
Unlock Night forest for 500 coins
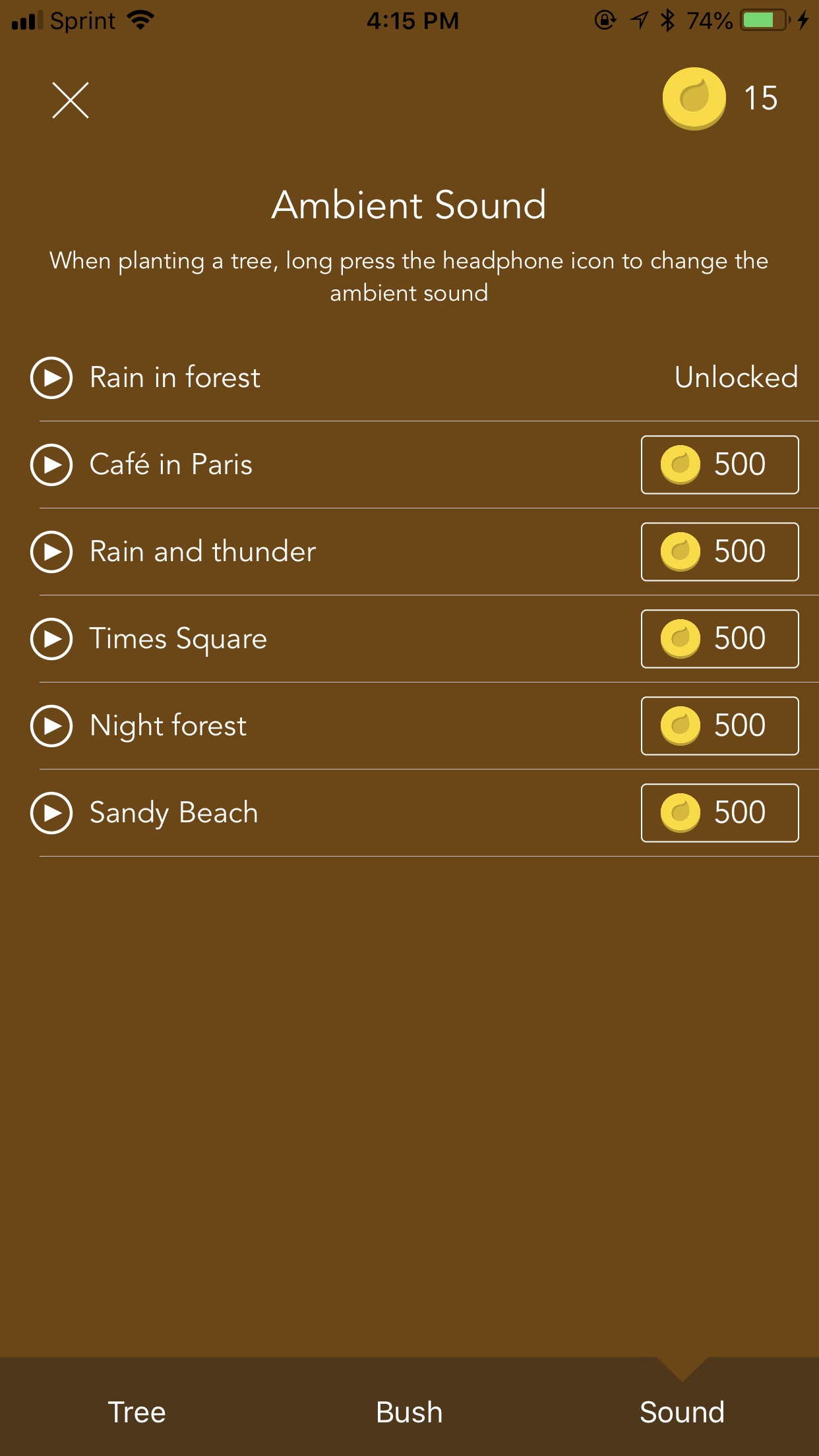click(x=720, y=726)
